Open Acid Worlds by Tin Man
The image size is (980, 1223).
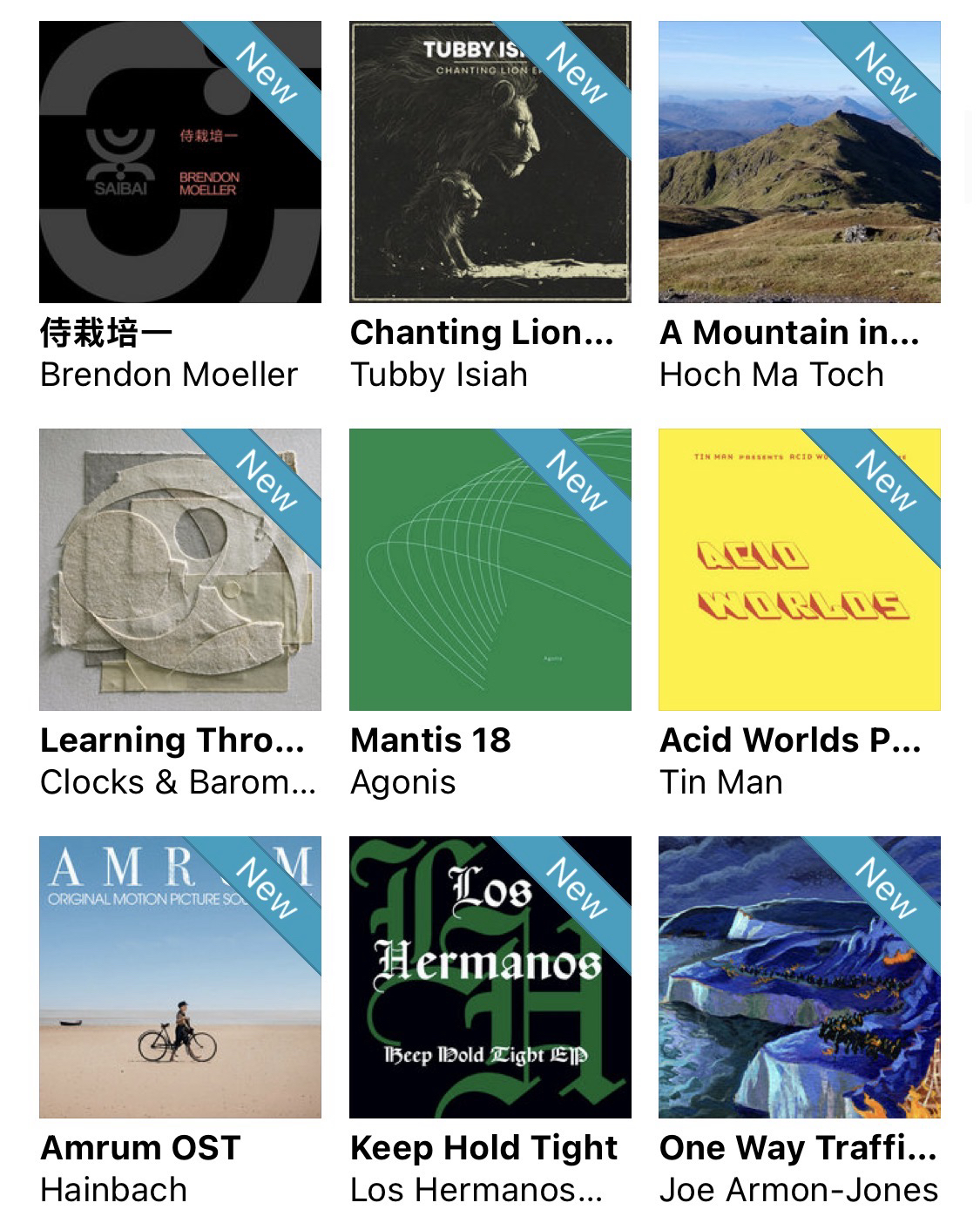[799, 570]
